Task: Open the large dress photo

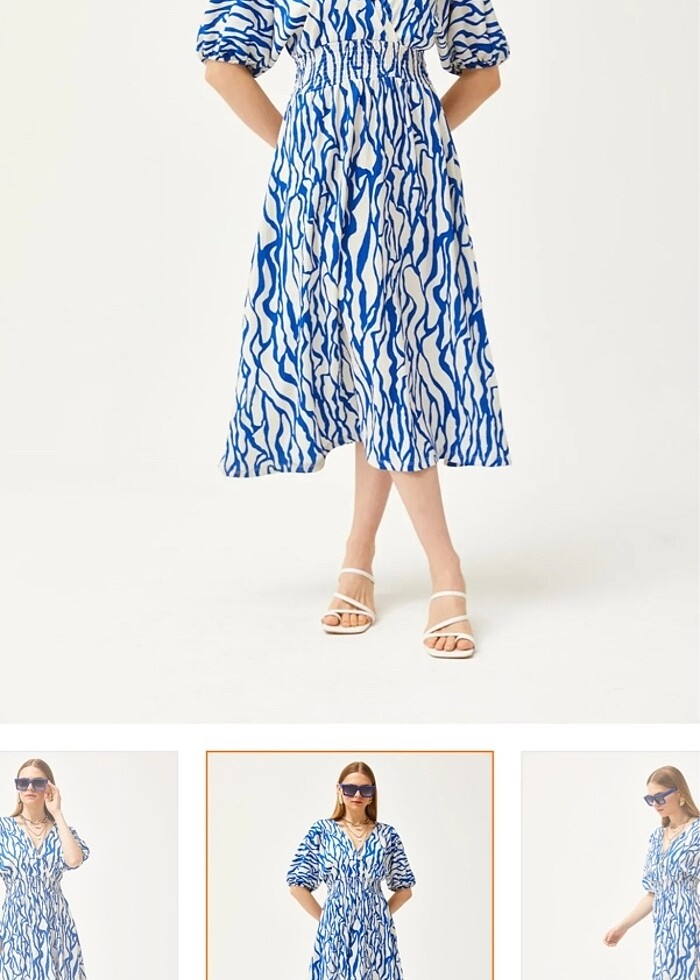Action: point(350,360)
